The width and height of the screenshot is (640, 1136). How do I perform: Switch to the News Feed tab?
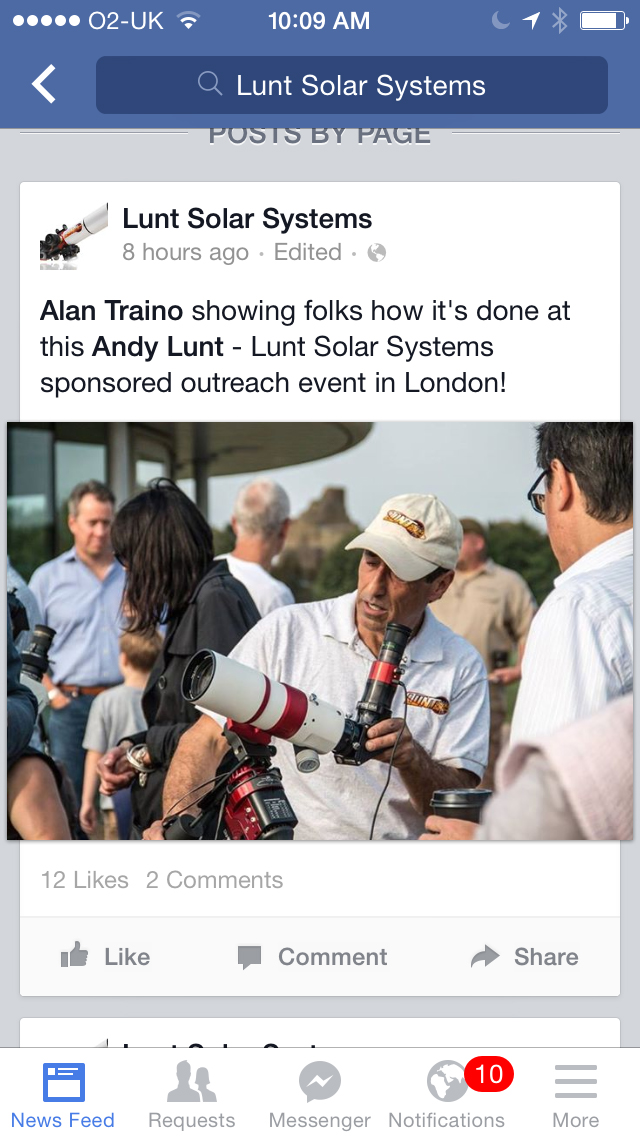(x=63, y=1095)
